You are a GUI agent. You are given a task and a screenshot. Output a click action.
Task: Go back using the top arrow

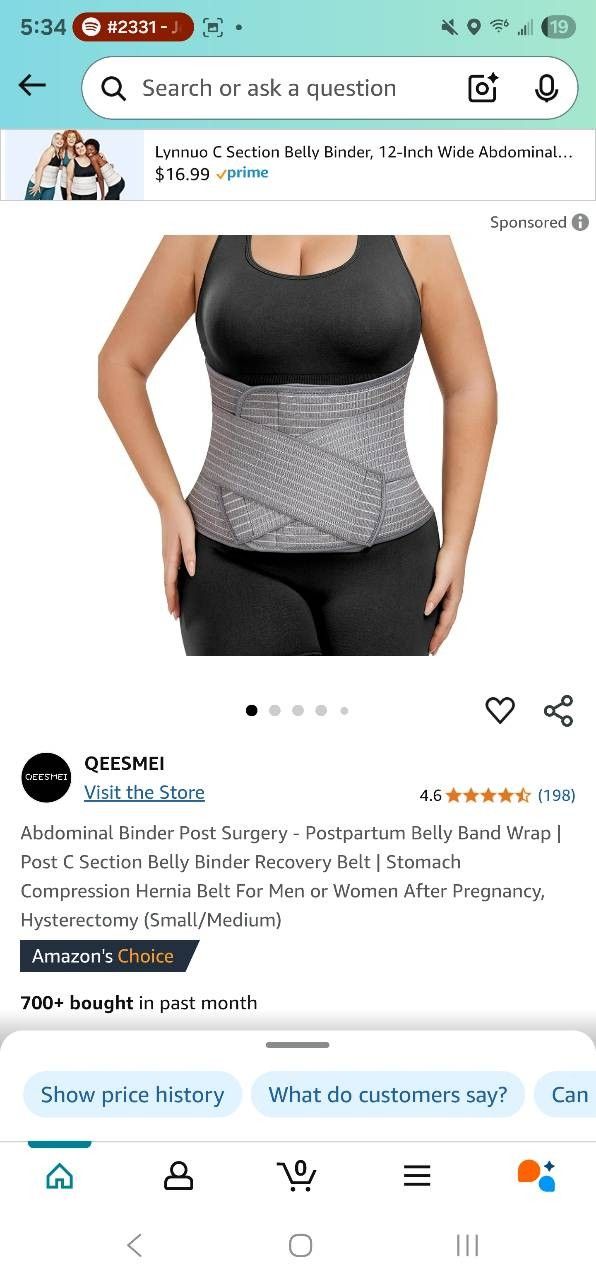pyautogui.click(x=33, y=86)
